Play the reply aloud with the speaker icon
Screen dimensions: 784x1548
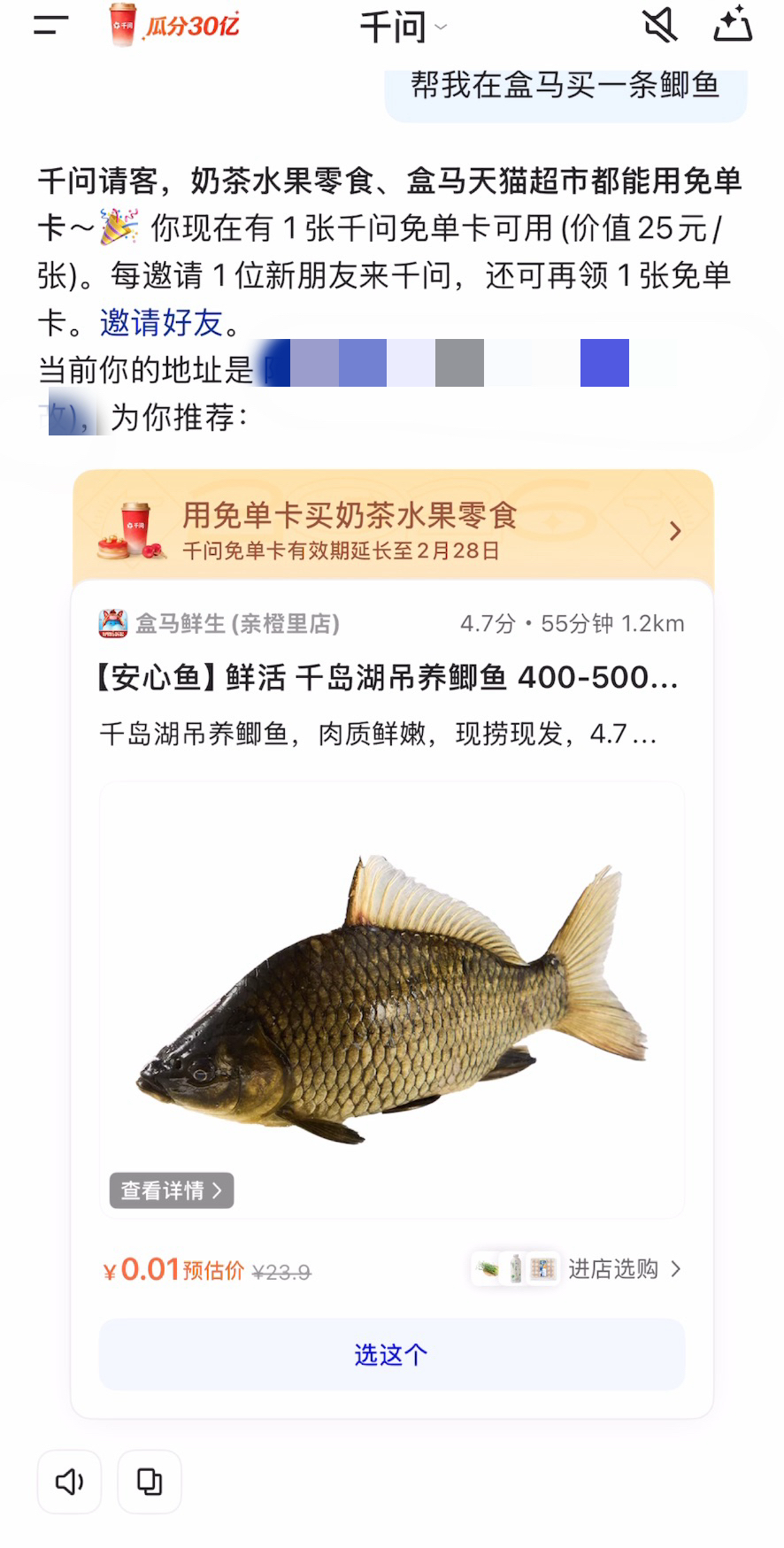(69, 1482)
